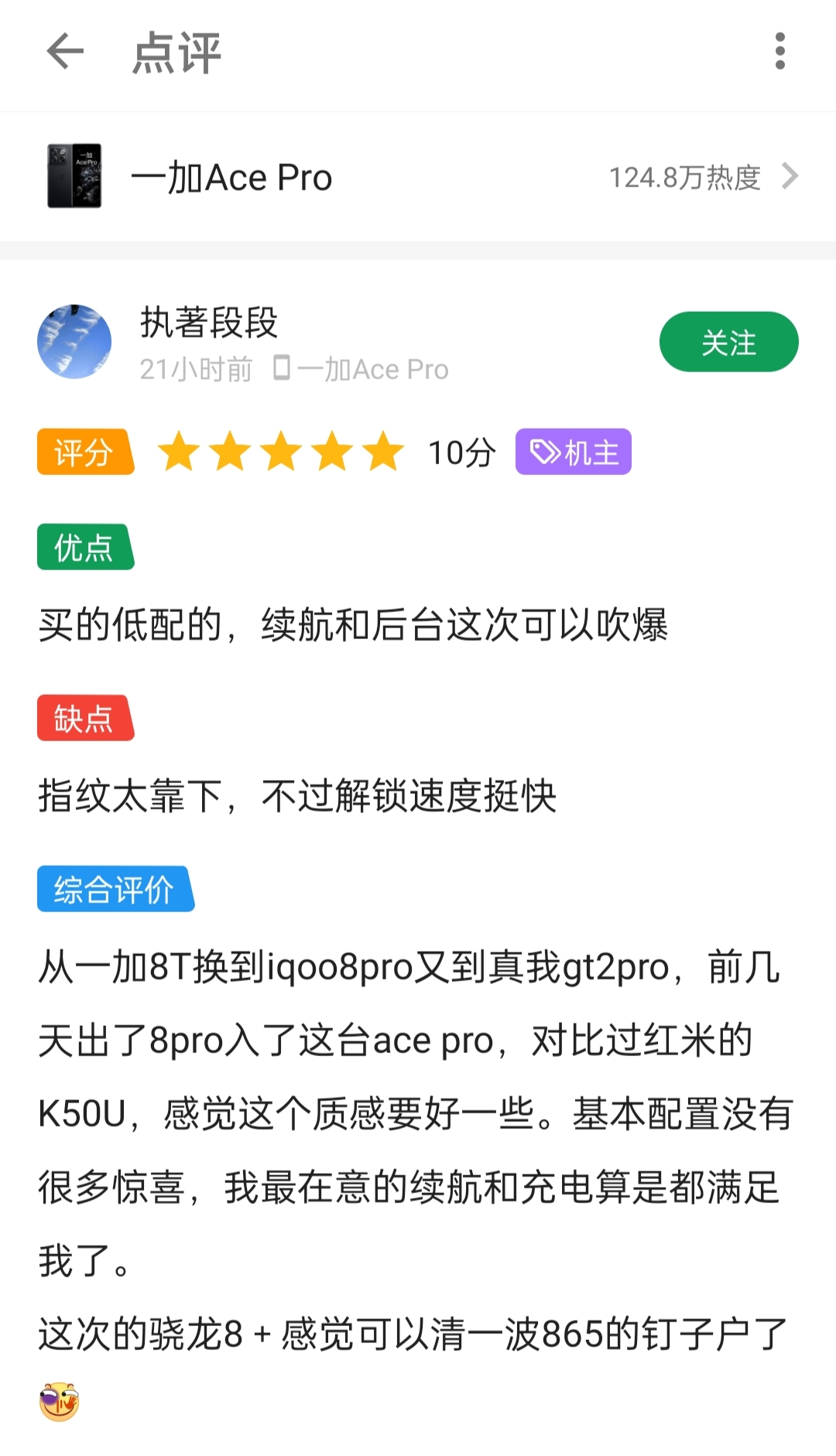Tap the 评分 score badge
This screenshot has height=1456, width=836.
(85, 451)
